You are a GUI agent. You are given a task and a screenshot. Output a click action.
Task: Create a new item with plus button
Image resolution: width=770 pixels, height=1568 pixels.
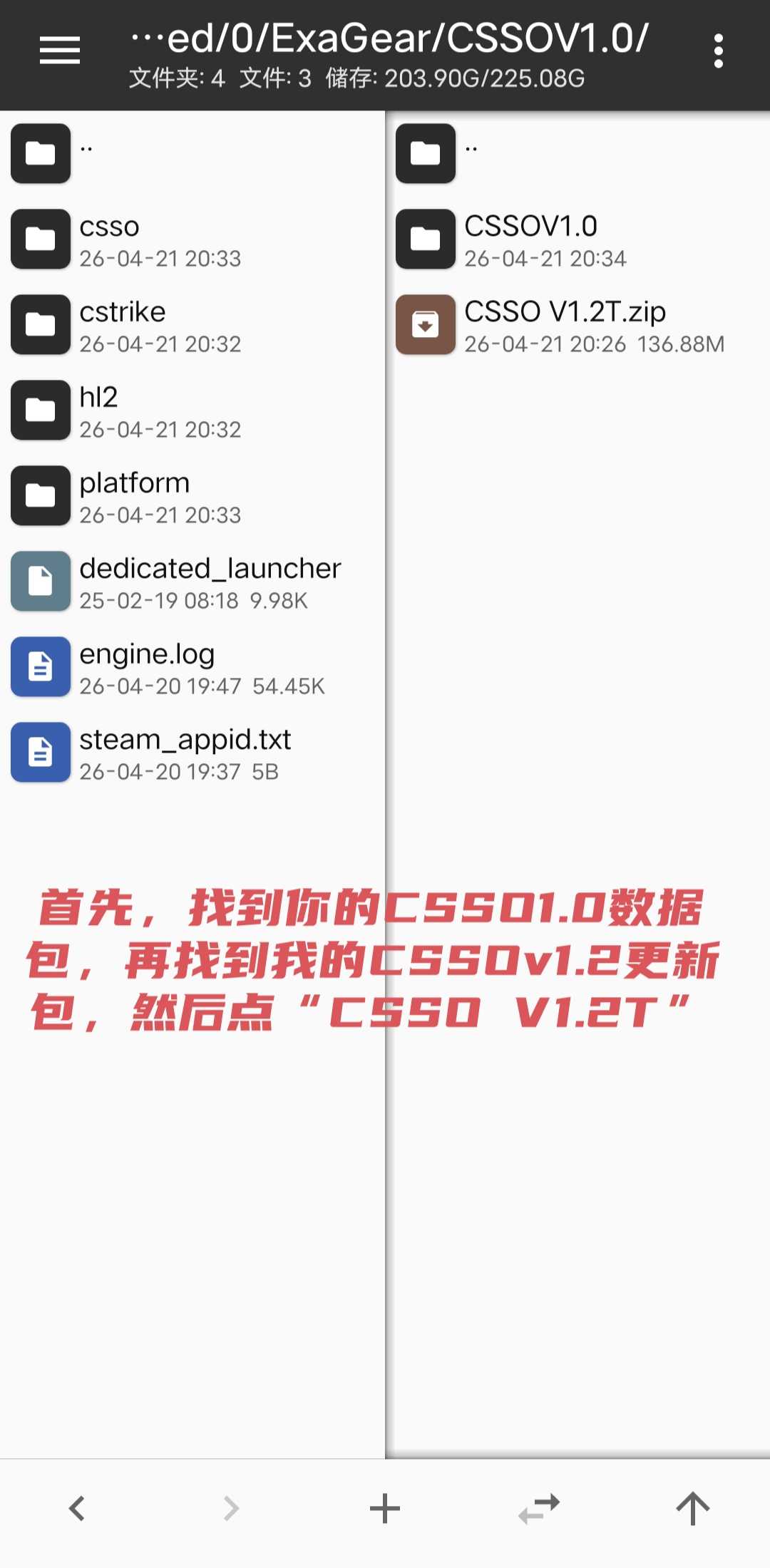pos(385,1508)
